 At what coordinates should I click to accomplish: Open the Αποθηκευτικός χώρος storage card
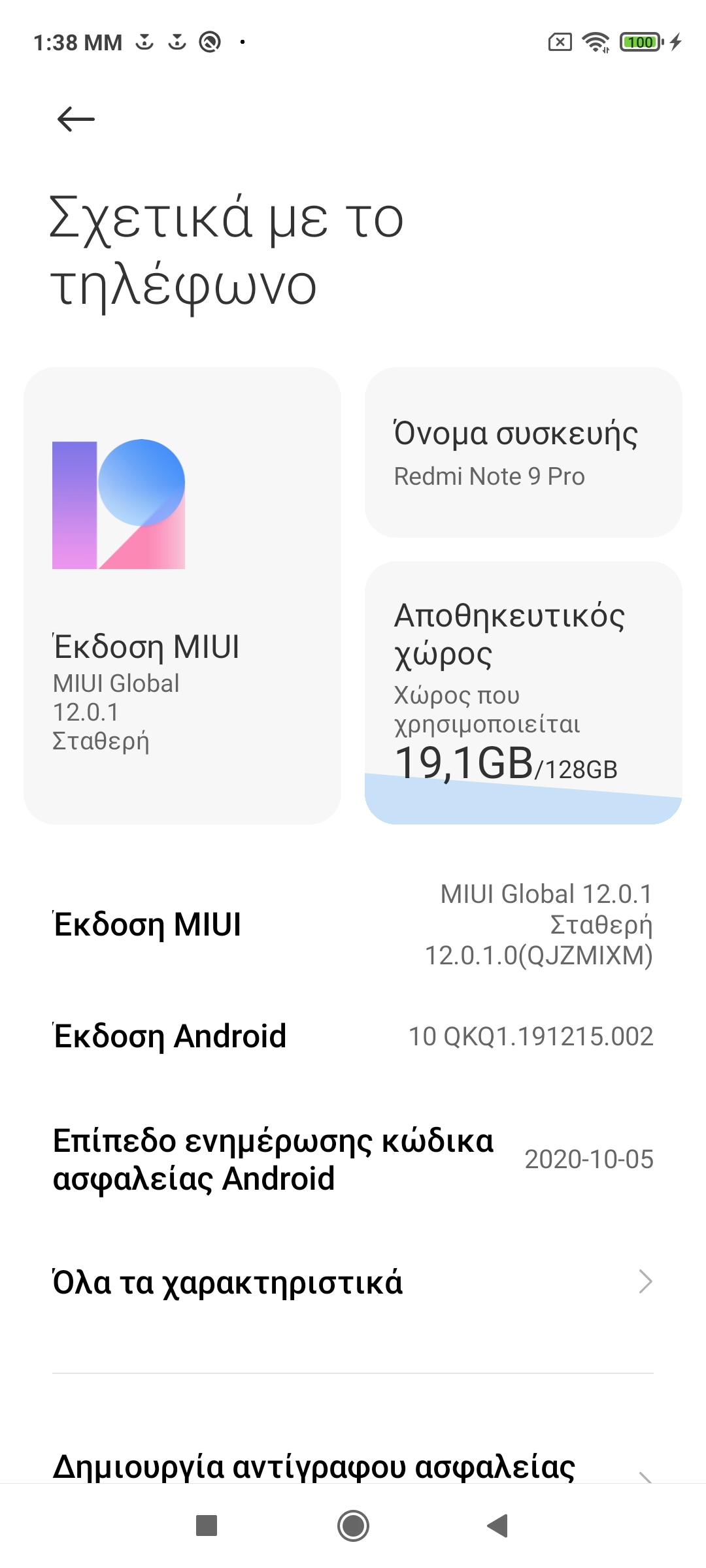pyautogui.click(x=523, y=693)
